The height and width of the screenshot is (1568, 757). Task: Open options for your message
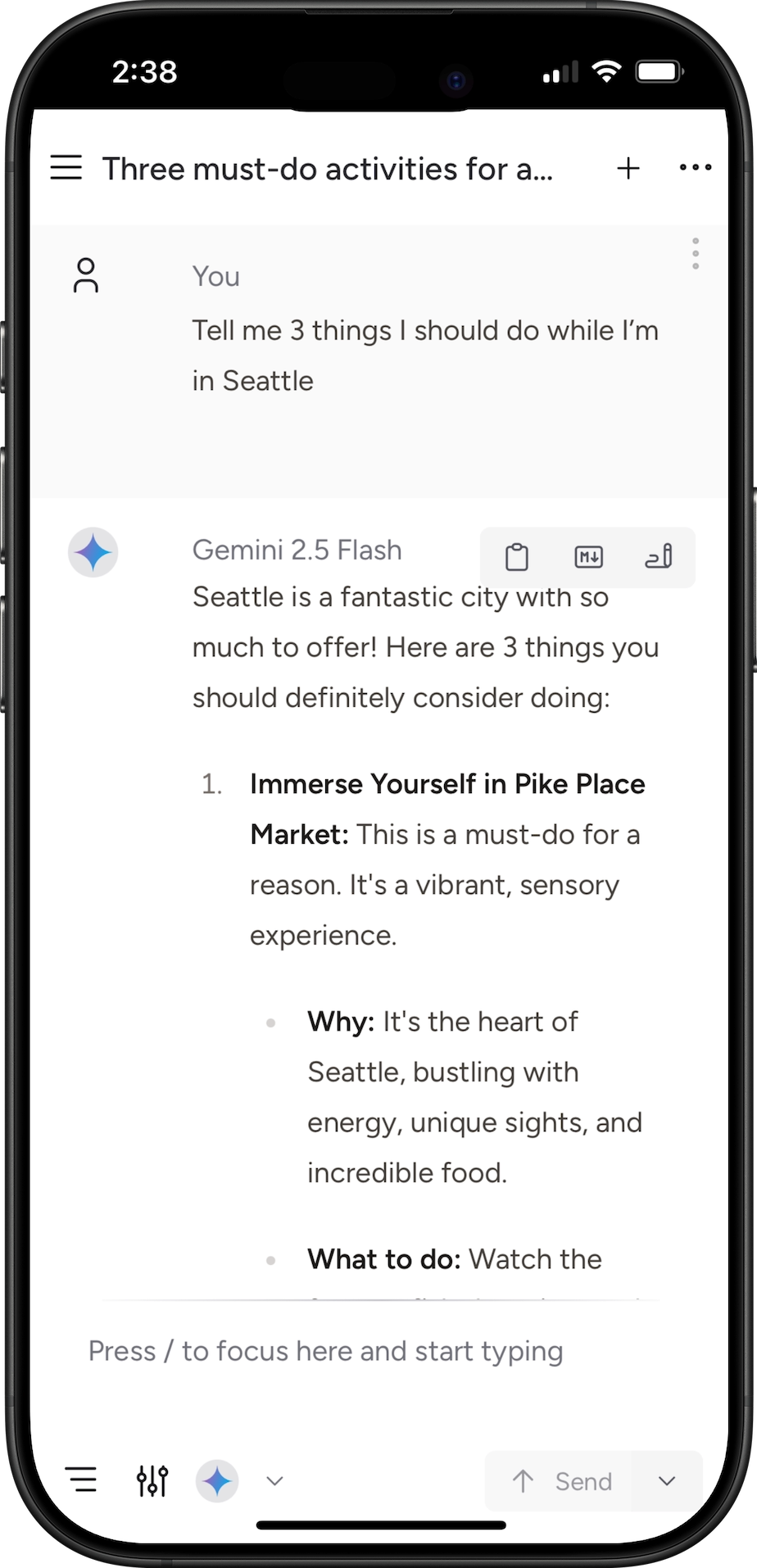pyautogui.click(x=696, y=254)
